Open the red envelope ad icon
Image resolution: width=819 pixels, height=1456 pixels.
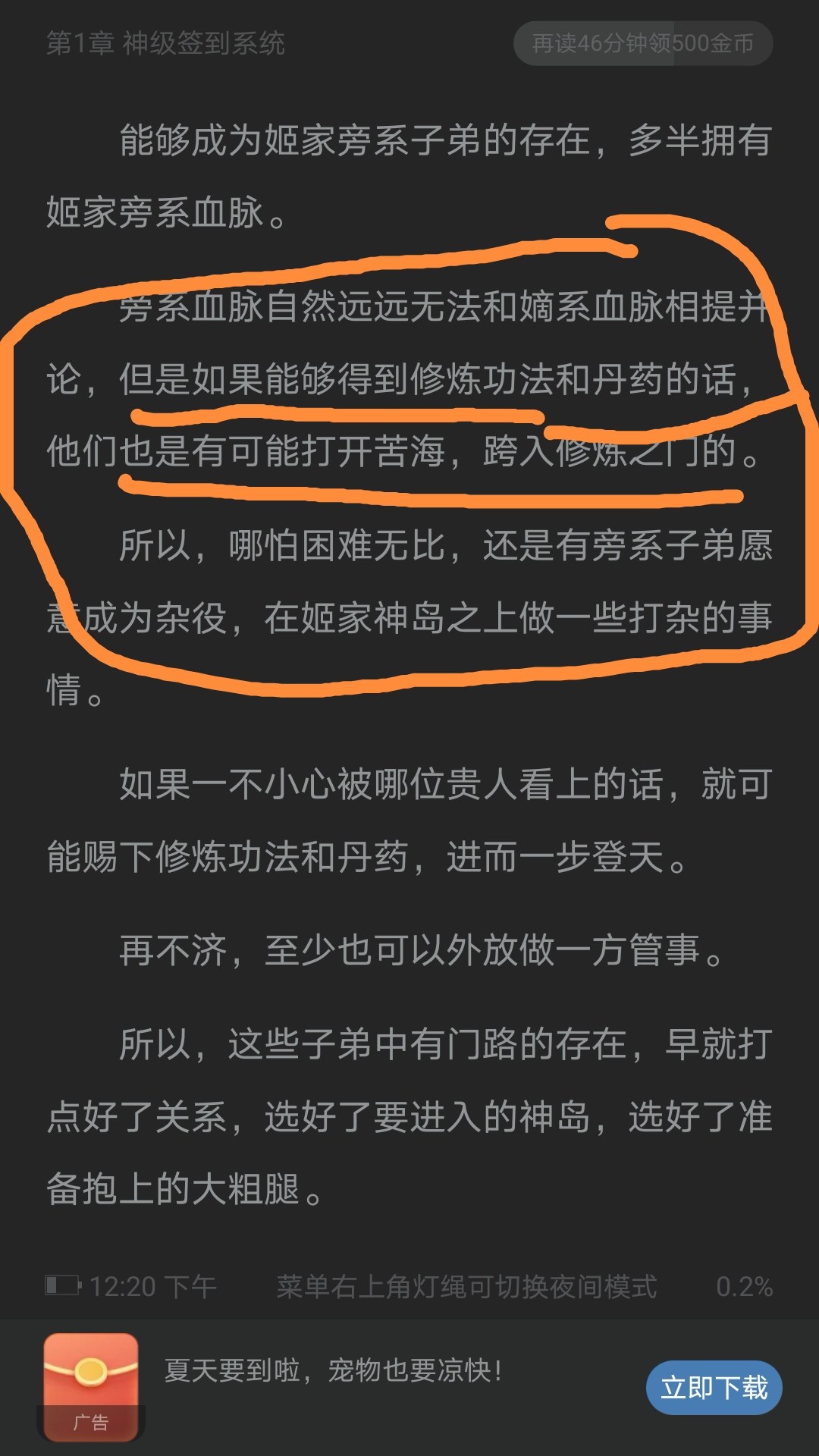91,1387
